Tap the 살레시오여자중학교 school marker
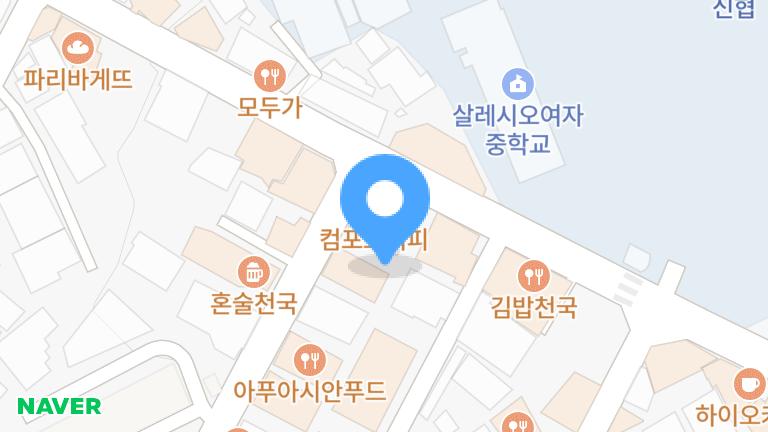 (x=517, y=82)
